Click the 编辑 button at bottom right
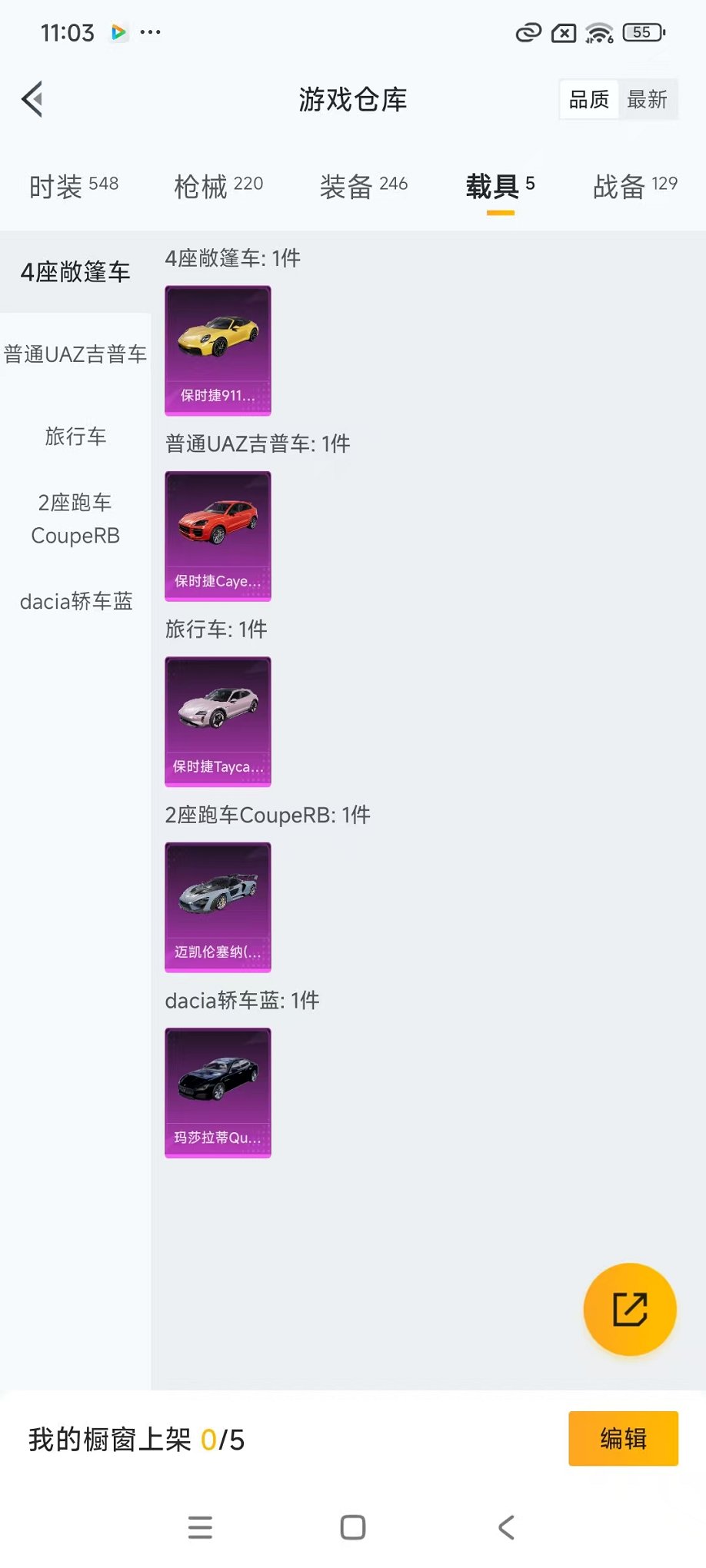 point(623,1438)
